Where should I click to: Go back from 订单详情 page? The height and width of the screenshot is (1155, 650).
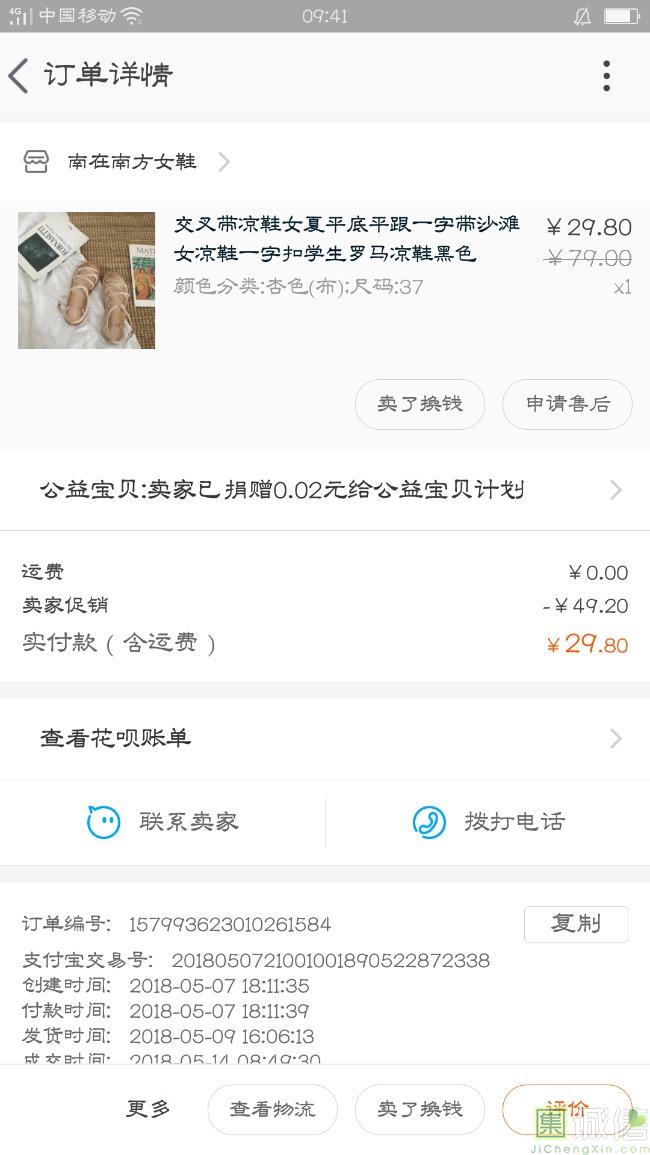pyautogui.click(x=20, y=76)
